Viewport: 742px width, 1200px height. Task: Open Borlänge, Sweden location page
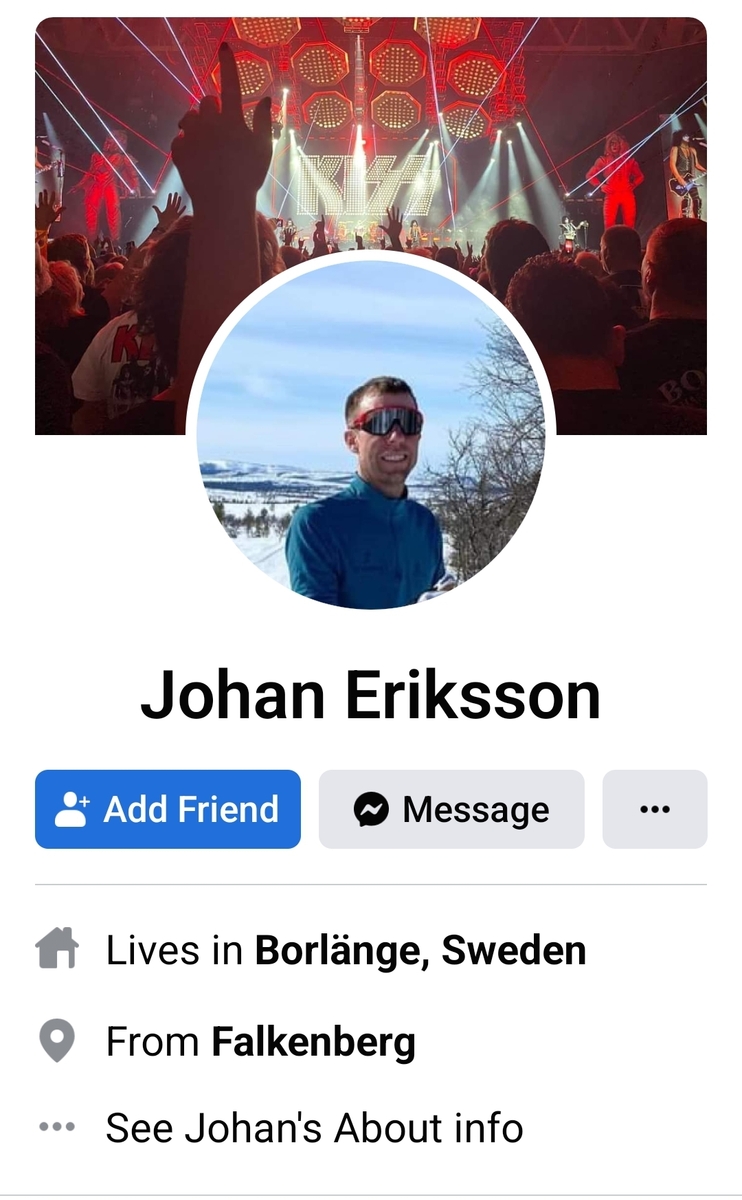(x=420, y=950)
